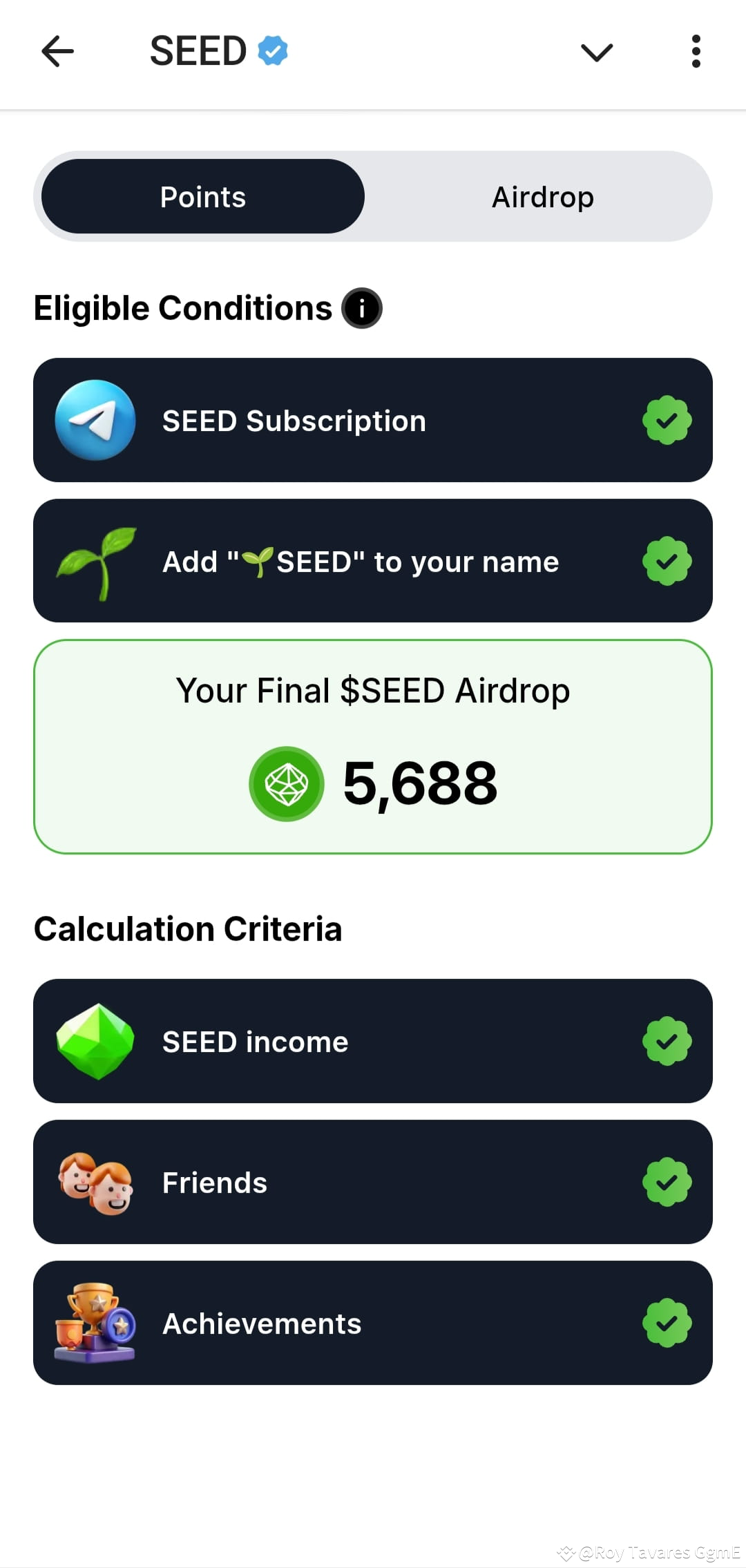This screenshot has height=1568, width=746.
Task: Toggle the Achievements verification checkmark
Action: pyautogui.click(x=667, y=1323)
